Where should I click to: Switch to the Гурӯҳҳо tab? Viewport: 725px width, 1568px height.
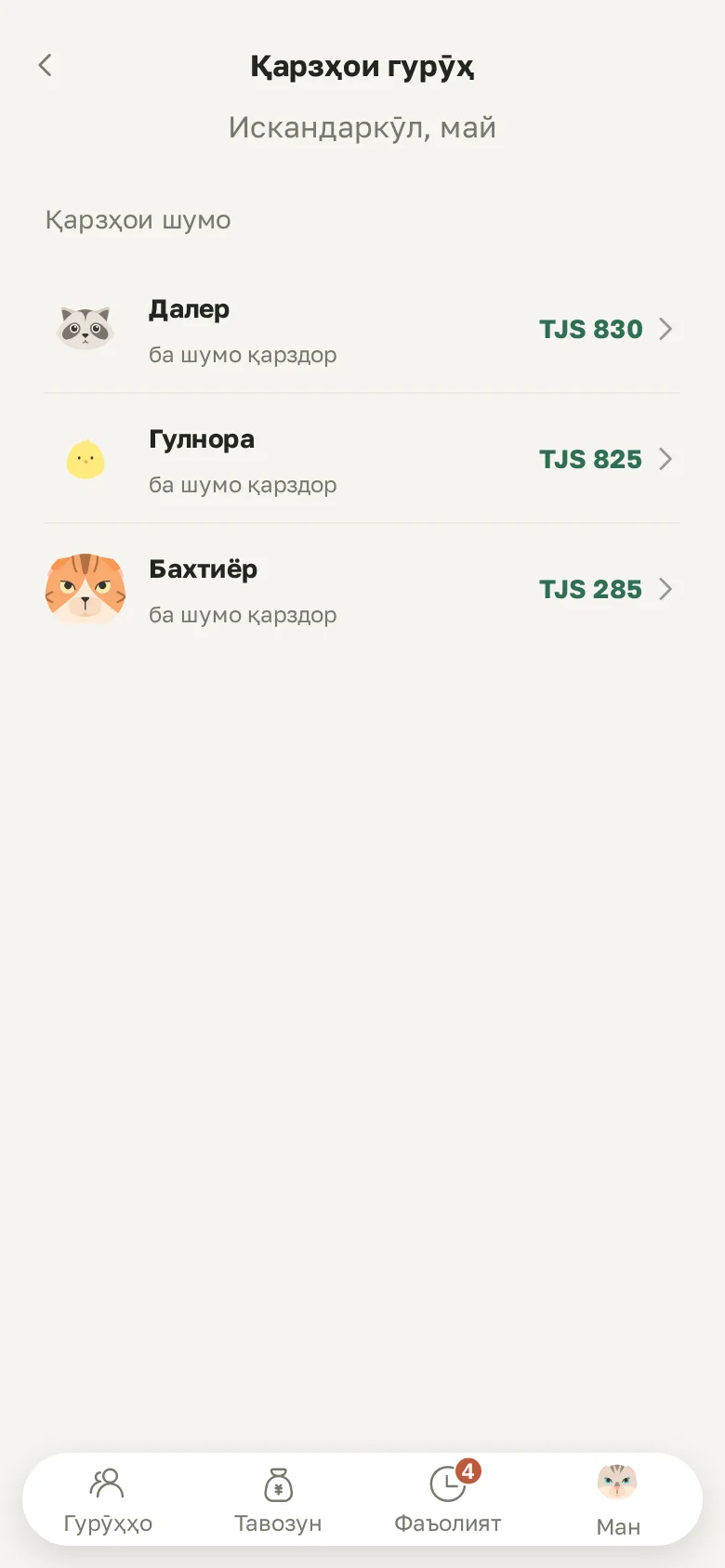pos(108,1499)
